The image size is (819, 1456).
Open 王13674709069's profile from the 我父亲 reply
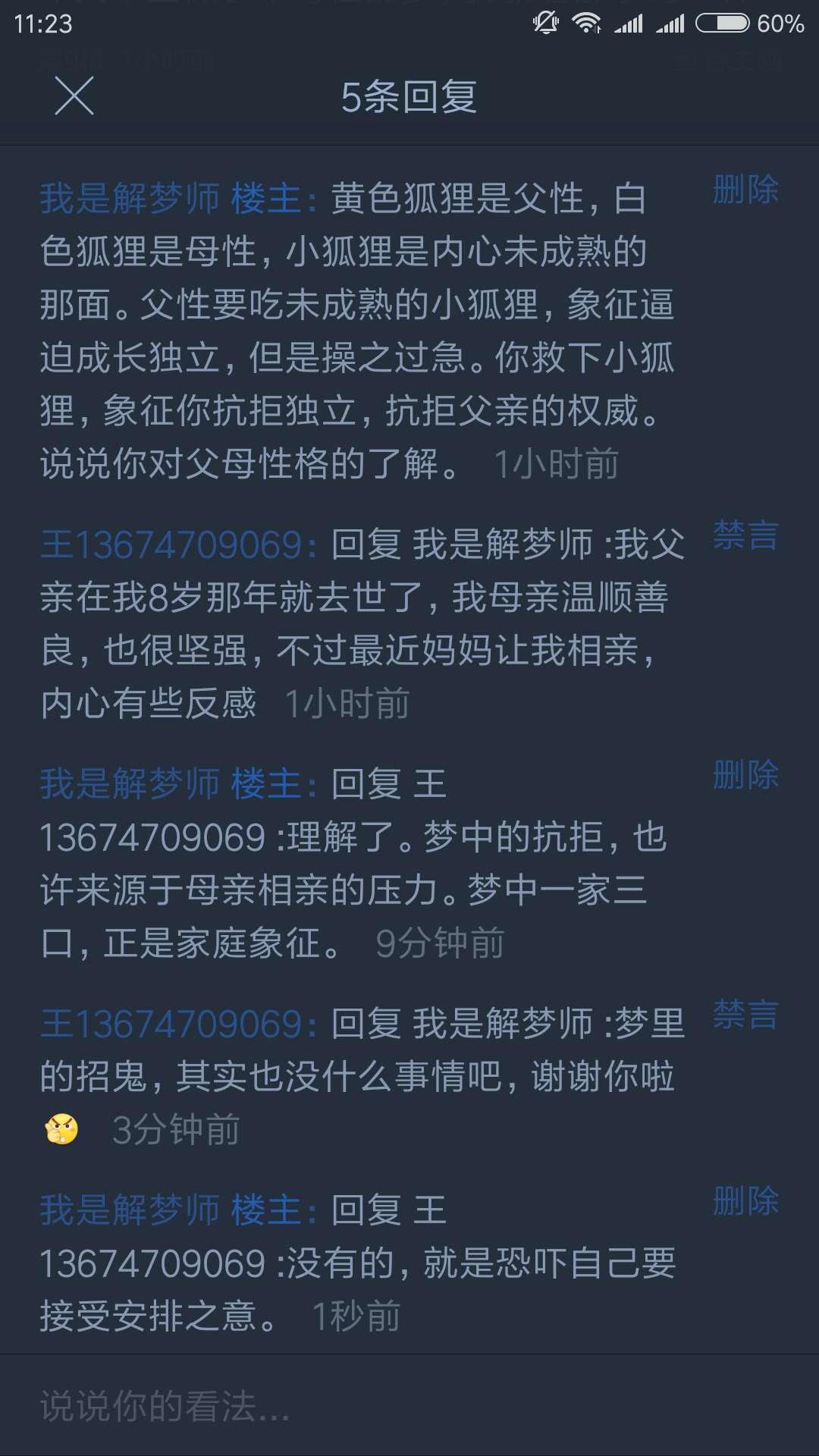(x=173, y=545)
